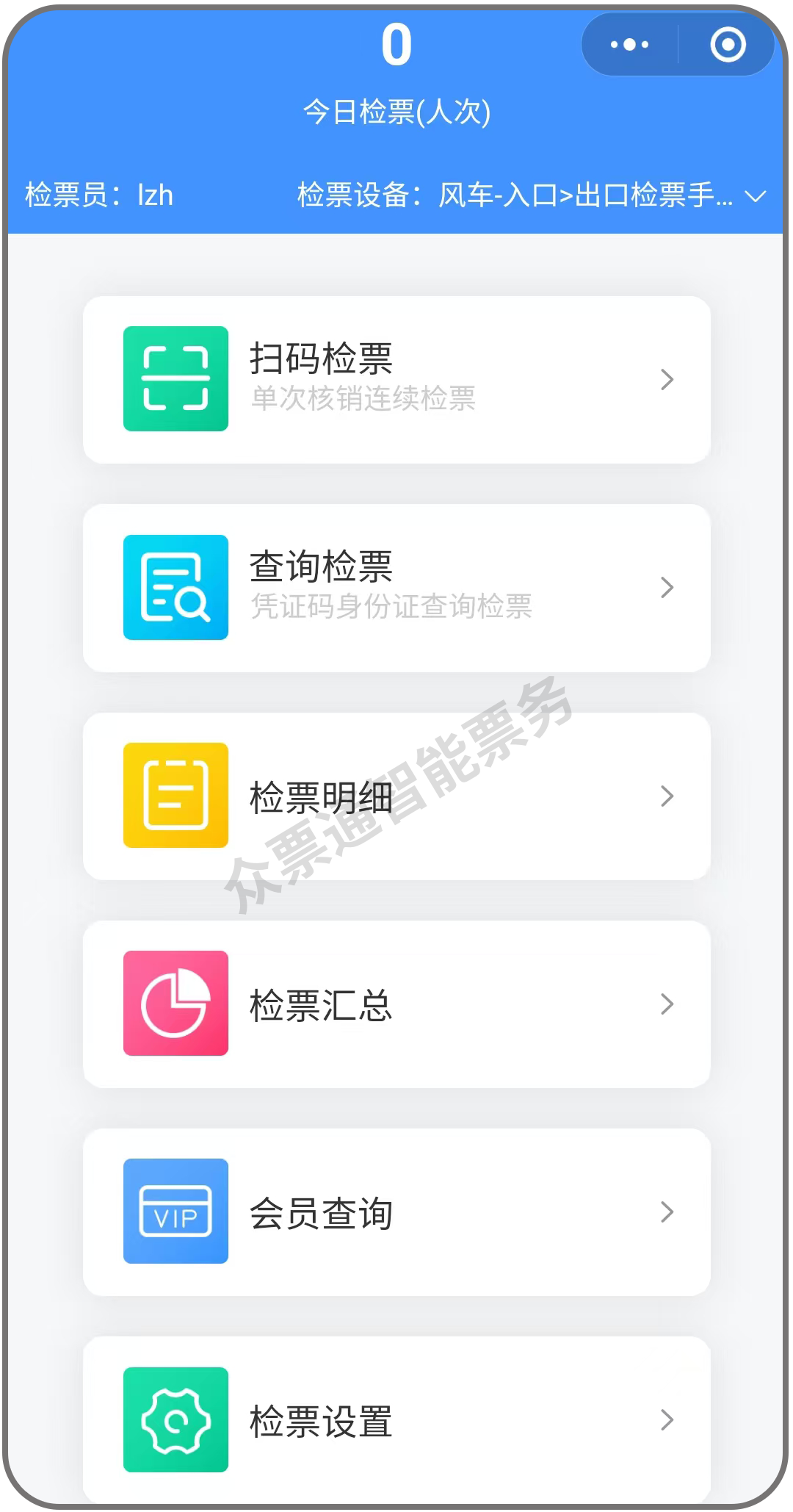Close the mini program via circle icon
This screenshot has height=1512, width=793.
click(728, 45)
